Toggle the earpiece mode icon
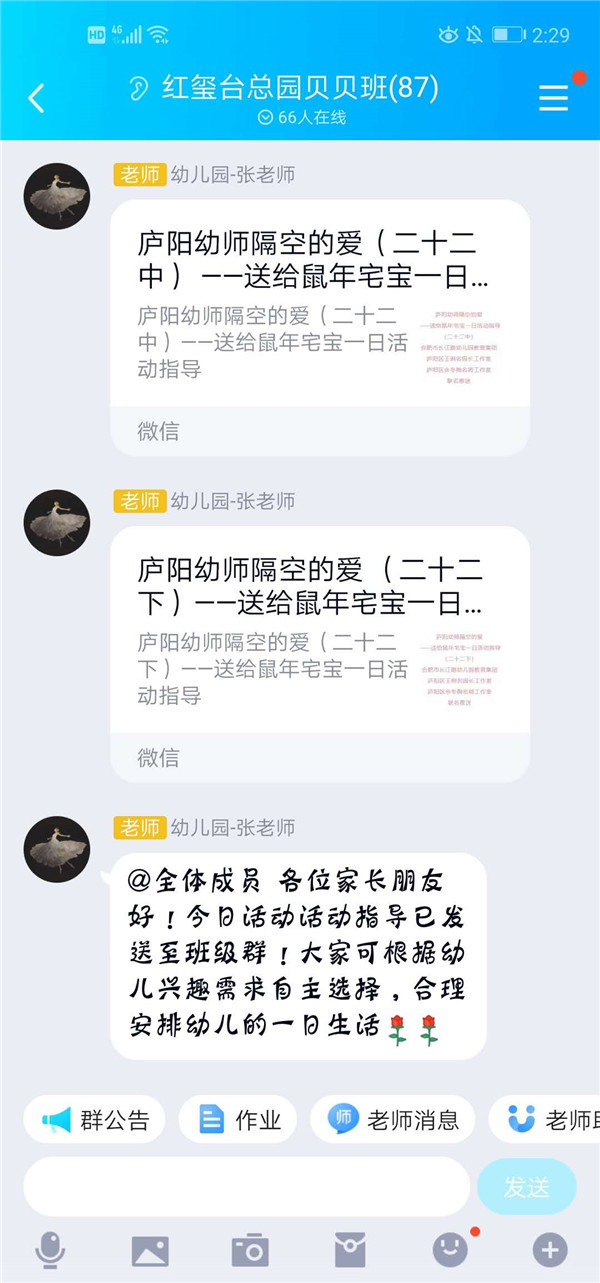Image resolution: width=600 pixels, height=1283 pixels. click(138, 89)
